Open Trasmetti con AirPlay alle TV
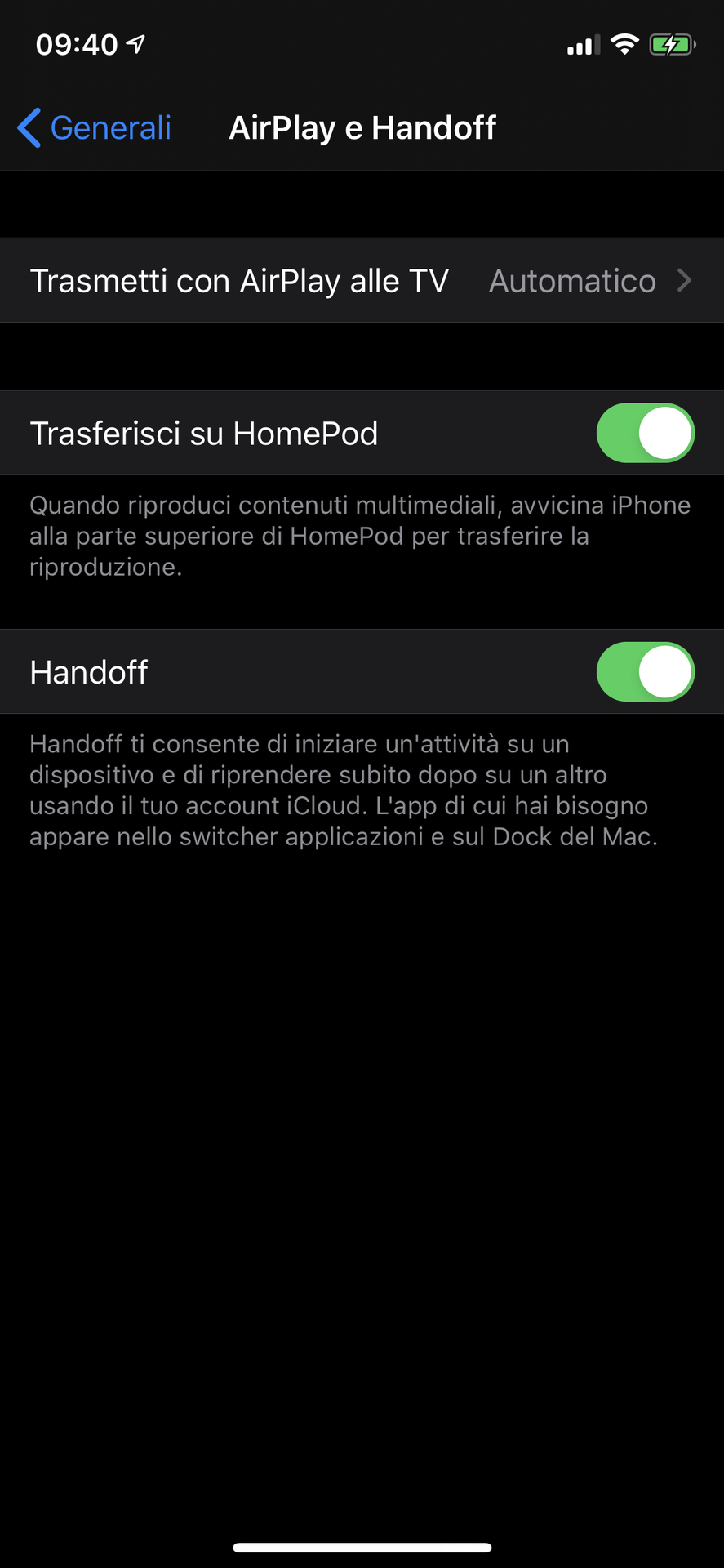The image size is (724, 1568). click(362, 280)
